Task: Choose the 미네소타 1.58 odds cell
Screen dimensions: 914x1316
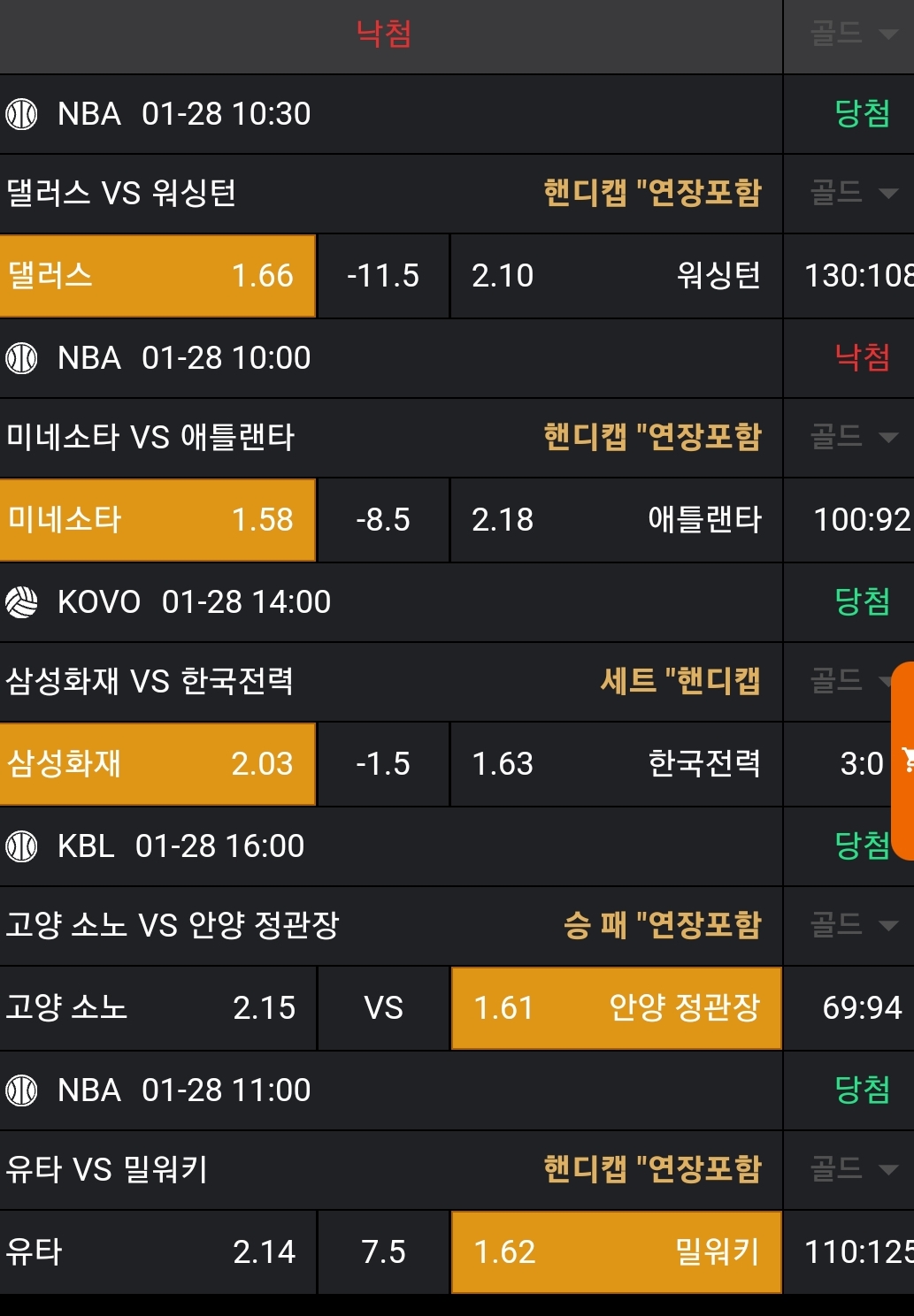Action: point(157,520)
